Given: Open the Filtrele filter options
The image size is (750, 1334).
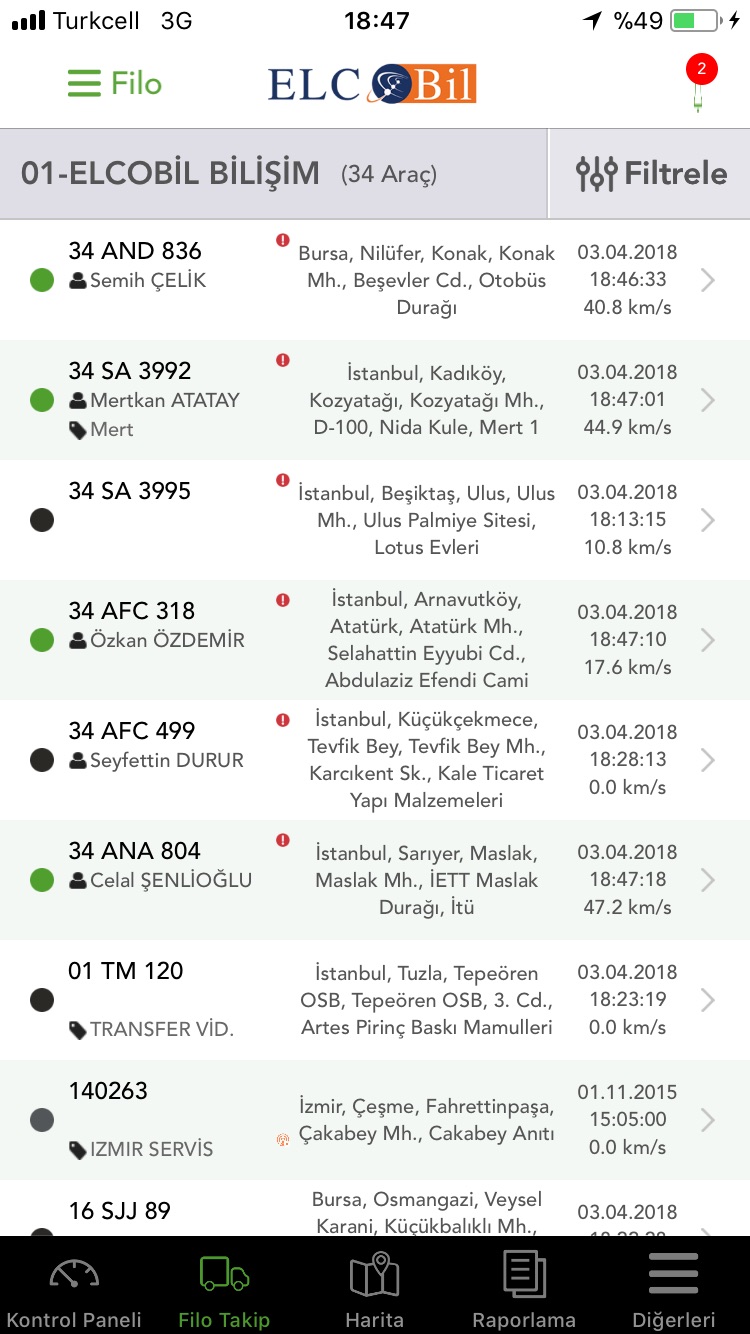Looking at the screenshot, I should pos(650,174).
